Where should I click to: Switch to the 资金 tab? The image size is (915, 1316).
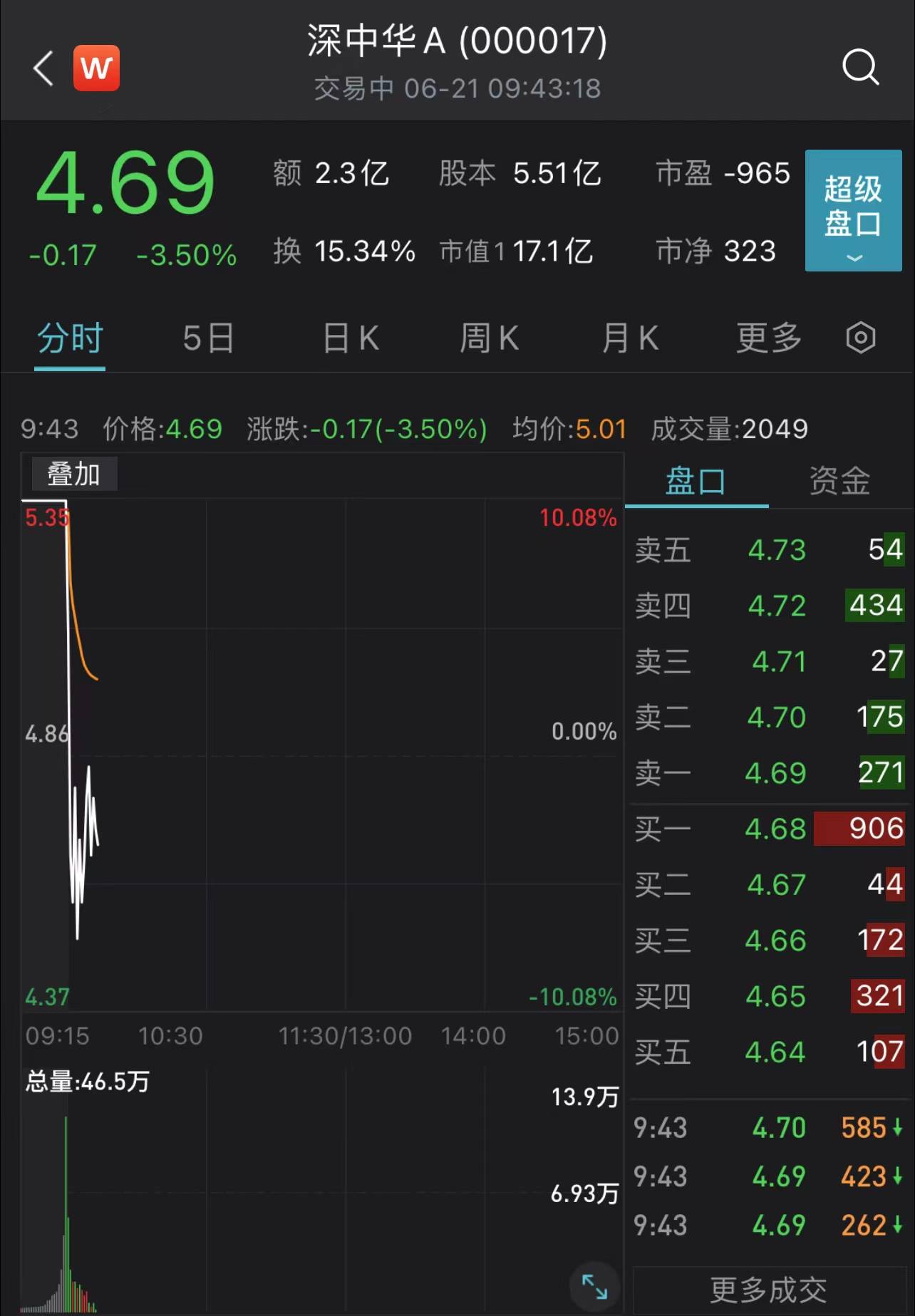[x=839, y=482]
